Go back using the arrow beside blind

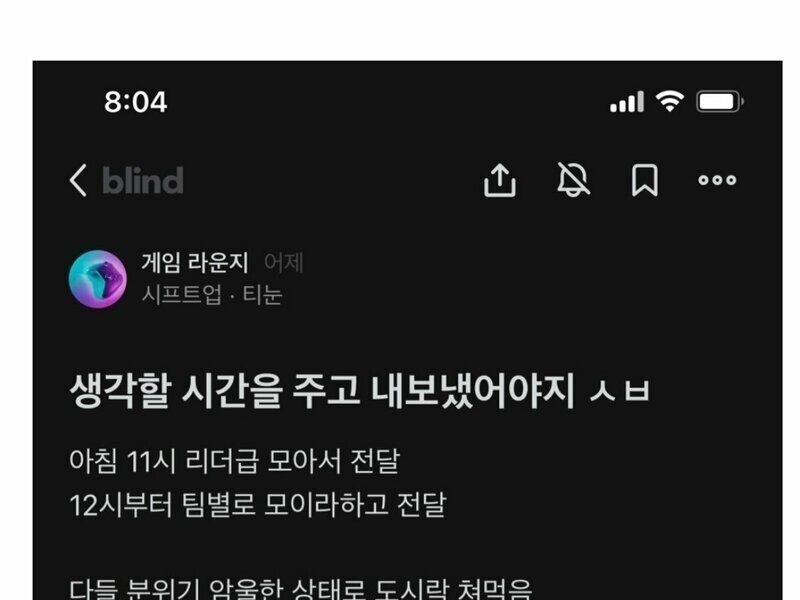(79, 181)
